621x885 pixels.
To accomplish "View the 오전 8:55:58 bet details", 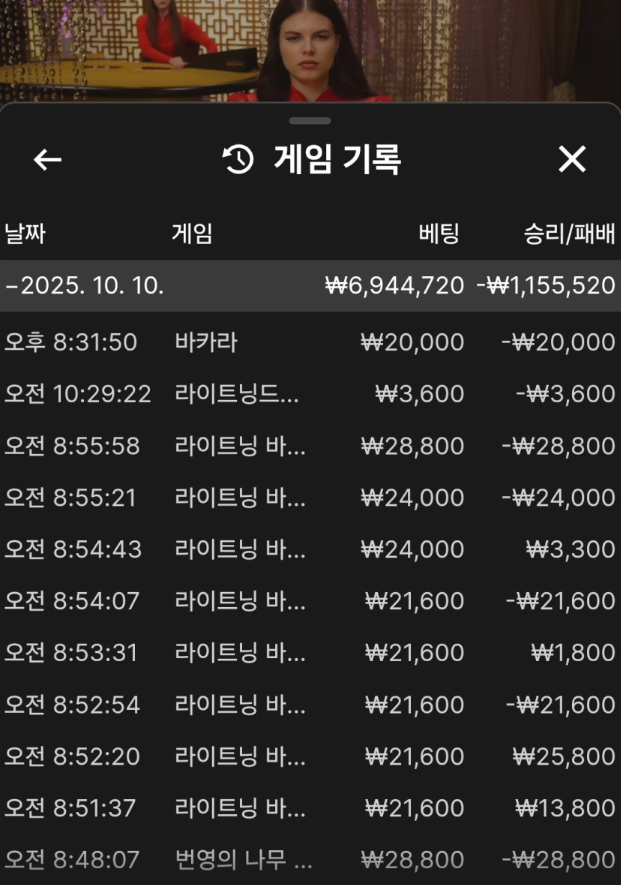I will 310,446.
